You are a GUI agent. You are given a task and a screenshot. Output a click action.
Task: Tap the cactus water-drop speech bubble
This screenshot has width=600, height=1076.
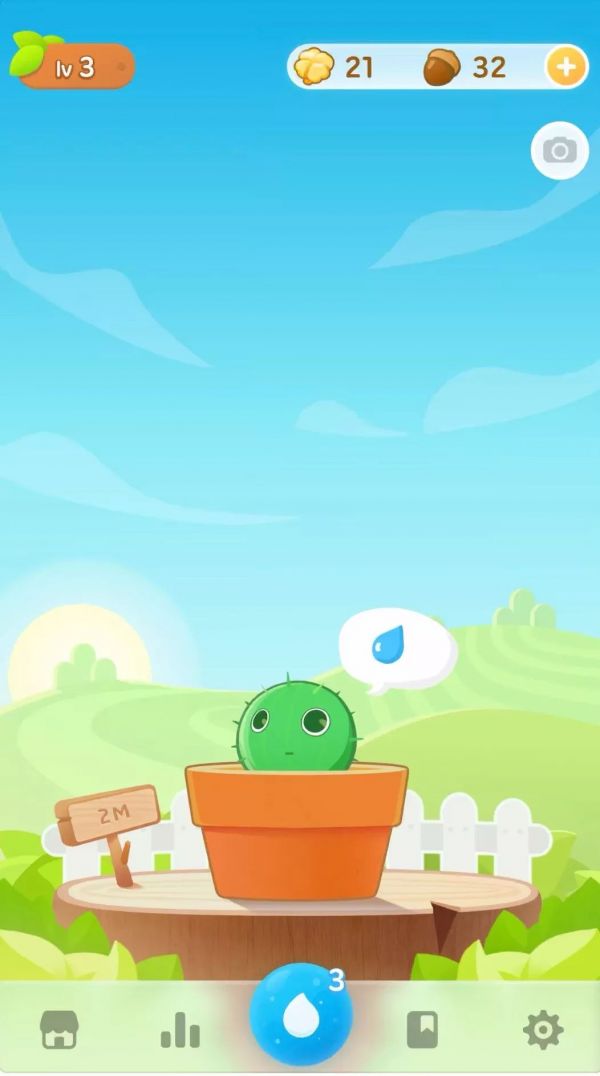coord(395,648)
